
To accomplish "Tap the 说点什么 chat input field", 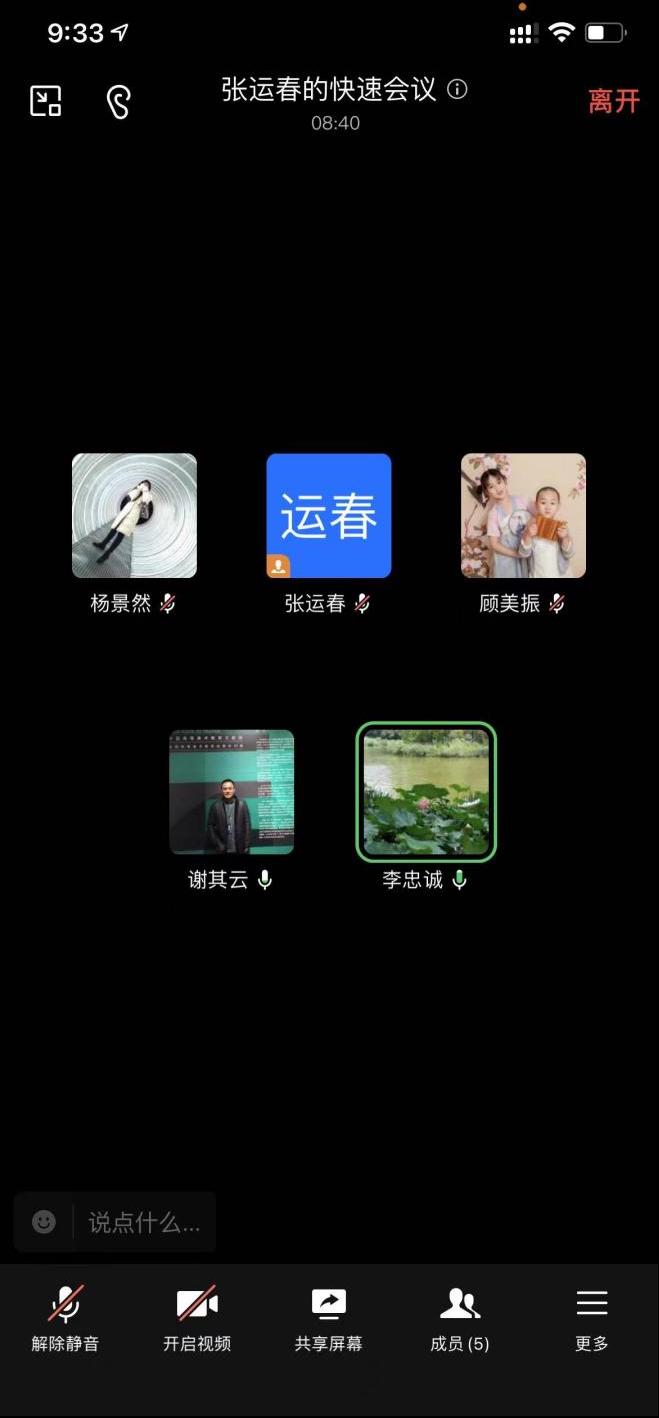I will 144,1222.
